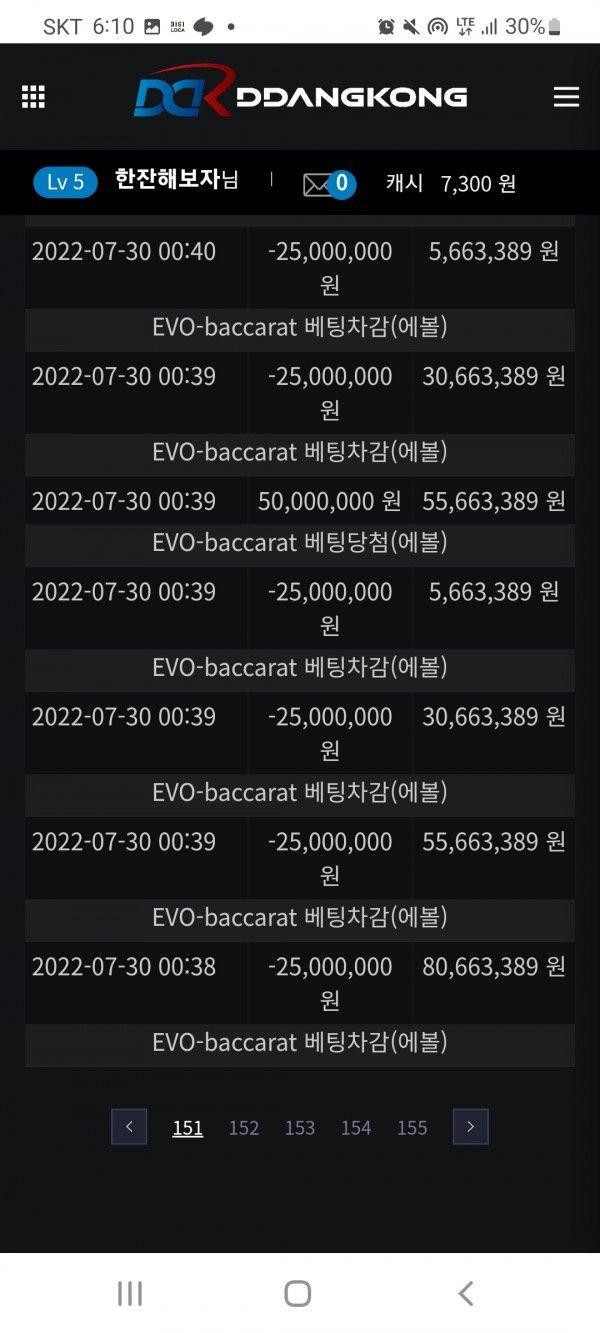600x1333 pixels.
Task: Go back with system back button
Action: click(465, 1293)
